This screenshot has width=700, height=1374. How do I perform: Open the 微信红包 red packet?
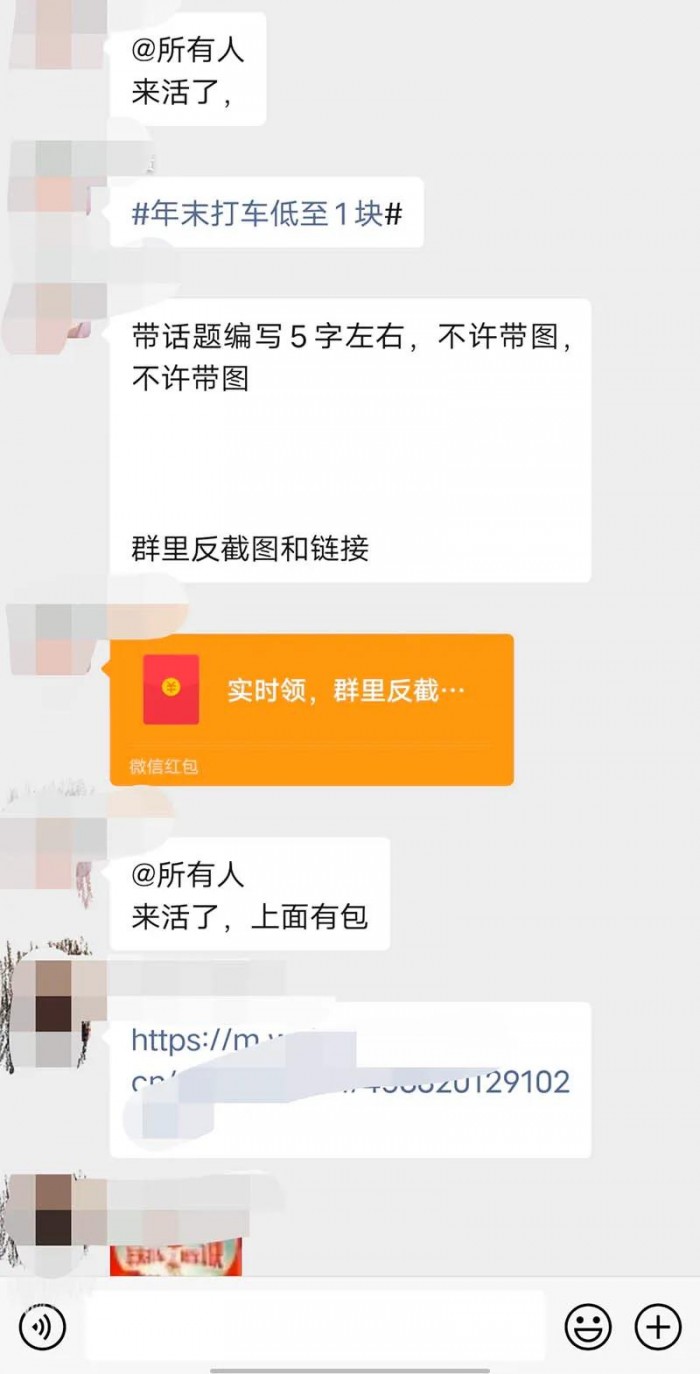[x=311, y=708]
